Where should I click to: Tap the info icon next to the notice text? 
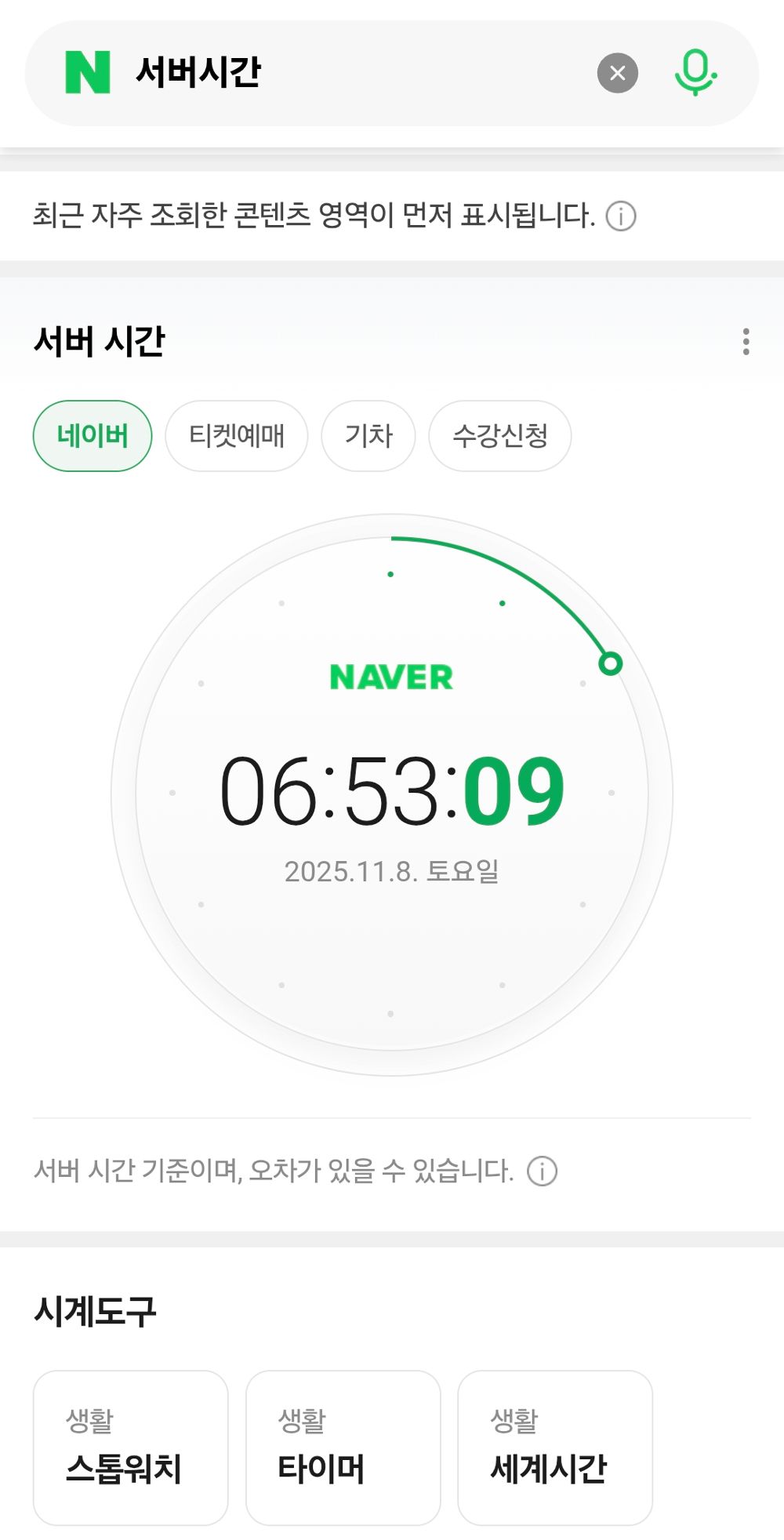tap(622, 217)
